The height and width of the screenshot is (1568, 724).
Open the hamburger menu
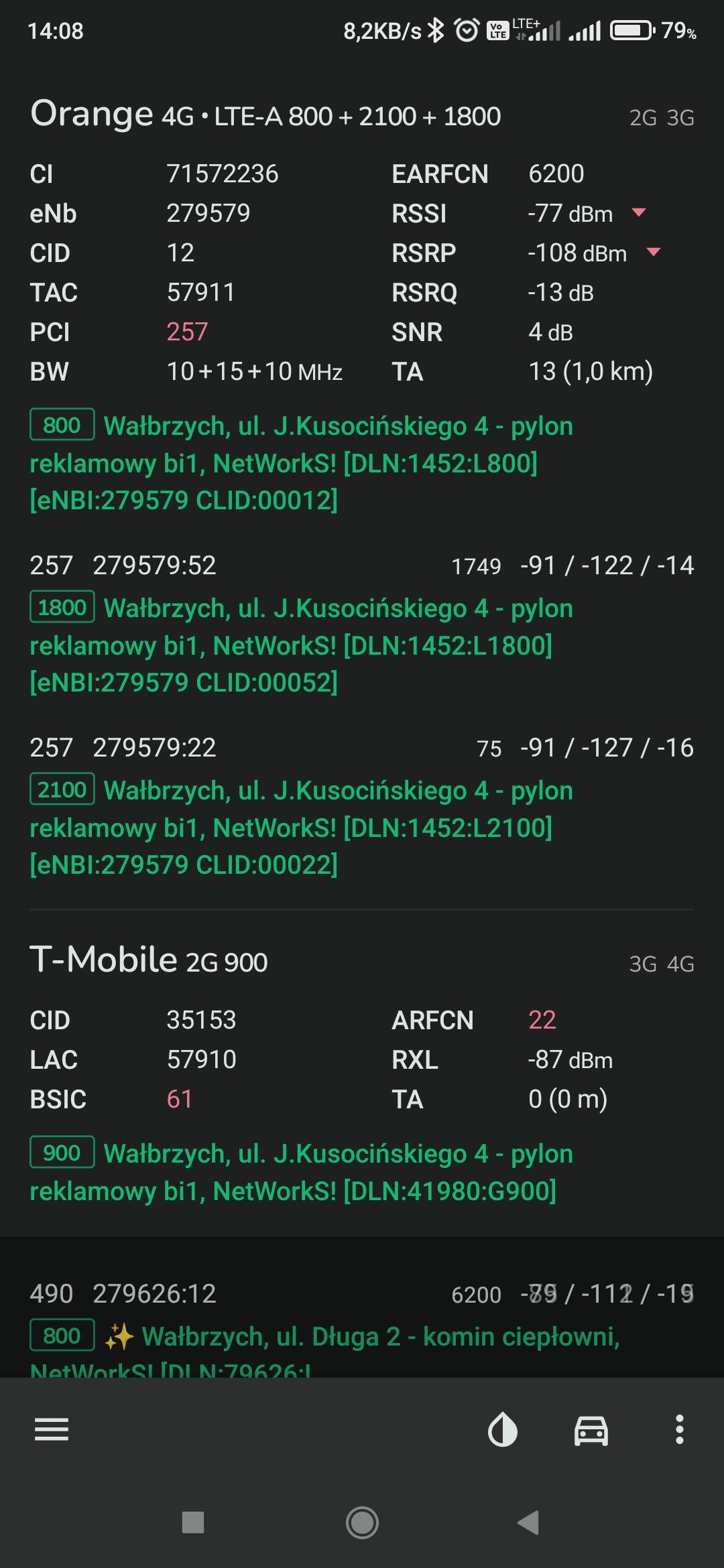point(52,1429)
